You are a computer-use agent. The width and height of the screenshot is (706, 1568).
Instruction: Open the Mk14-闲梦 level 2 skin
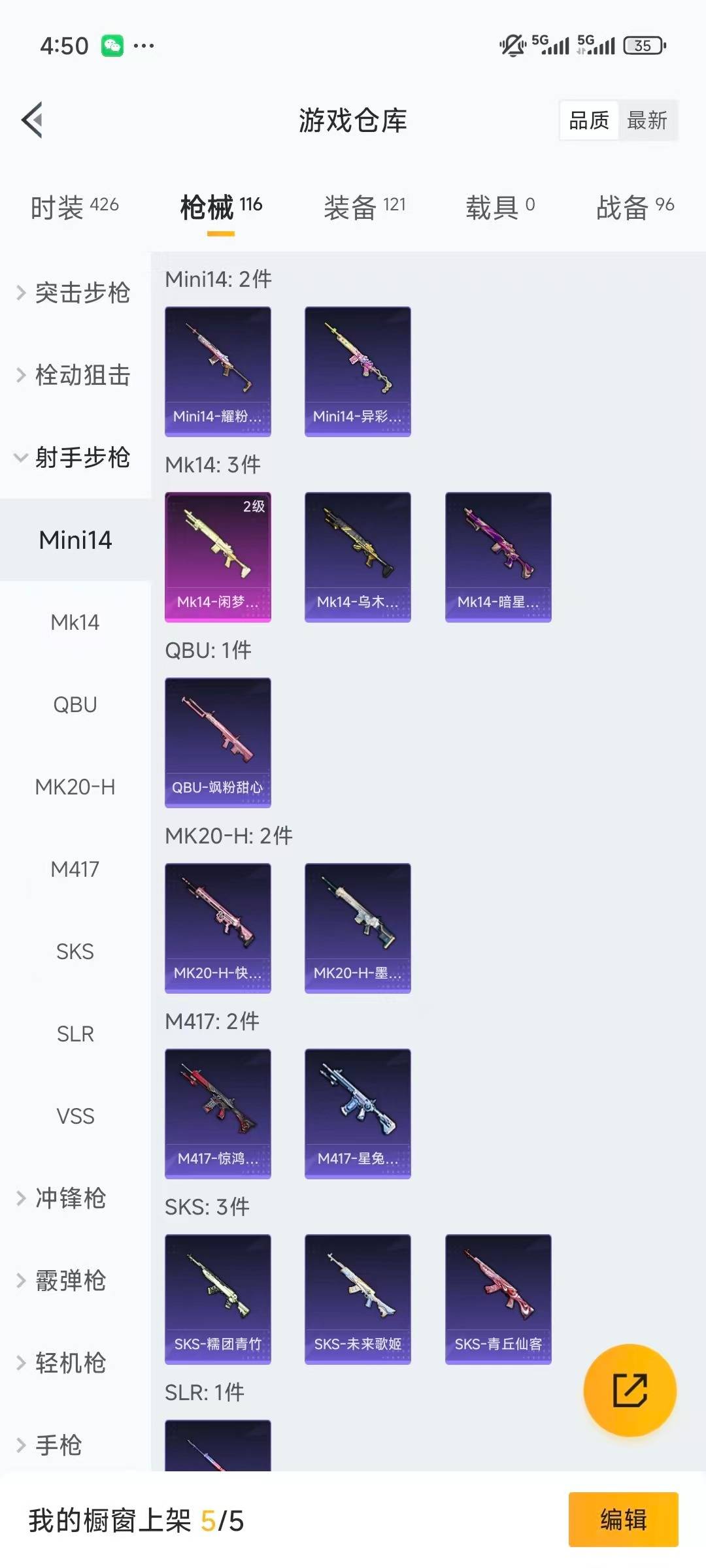coord(218,557)
